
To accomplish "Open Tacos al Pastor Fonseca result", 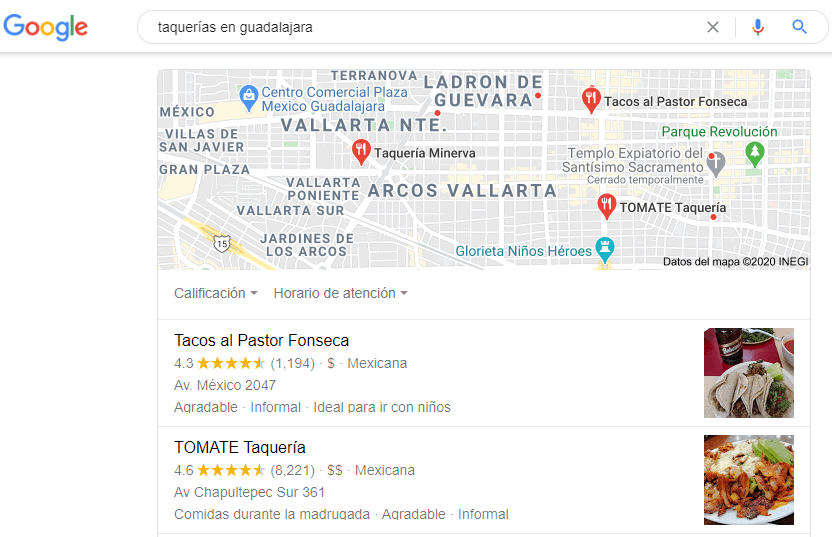I will click(x=262, y=341).
